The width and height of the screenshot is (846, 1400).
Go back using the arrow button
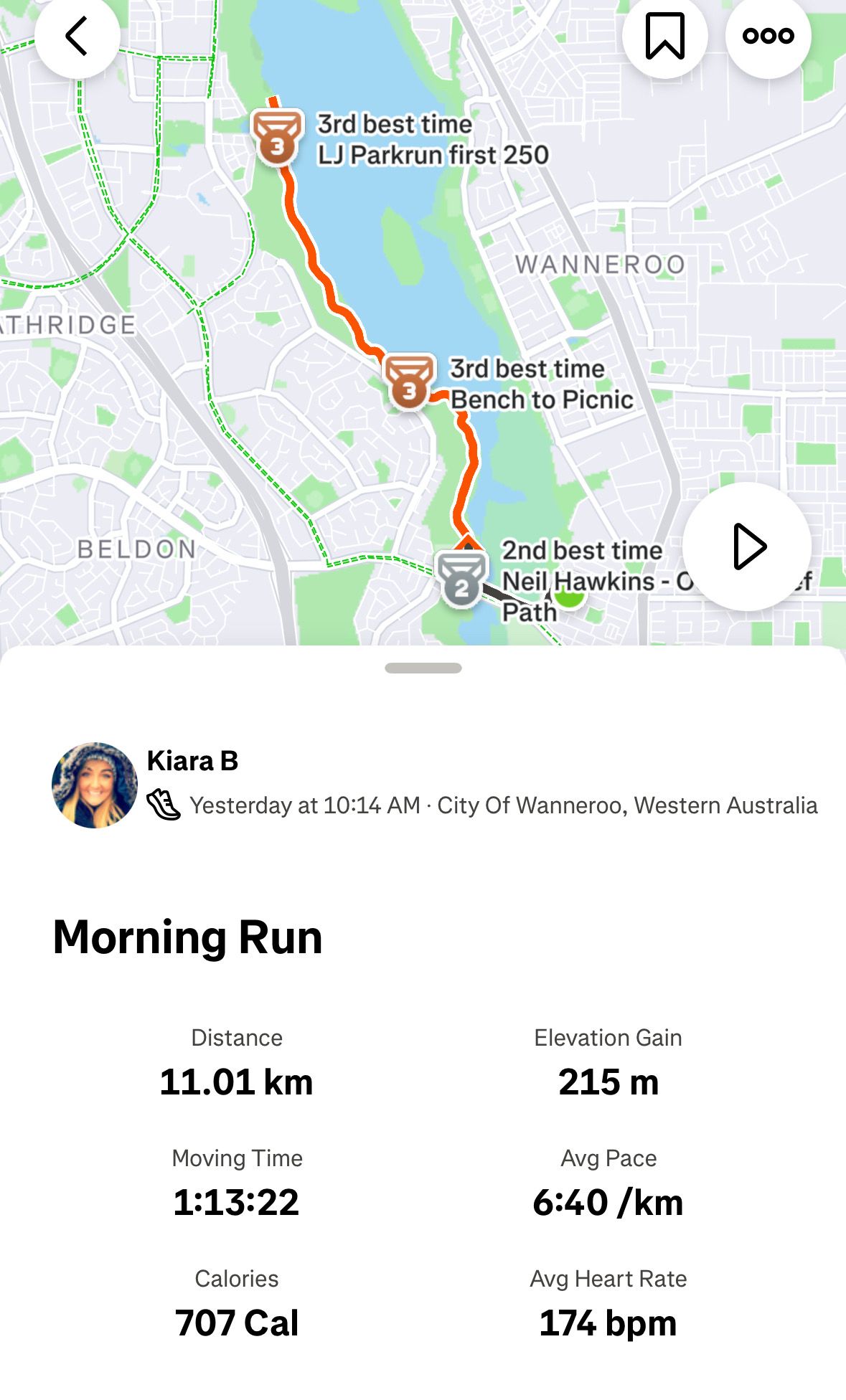pyautogui.click(x=77, y=36)
